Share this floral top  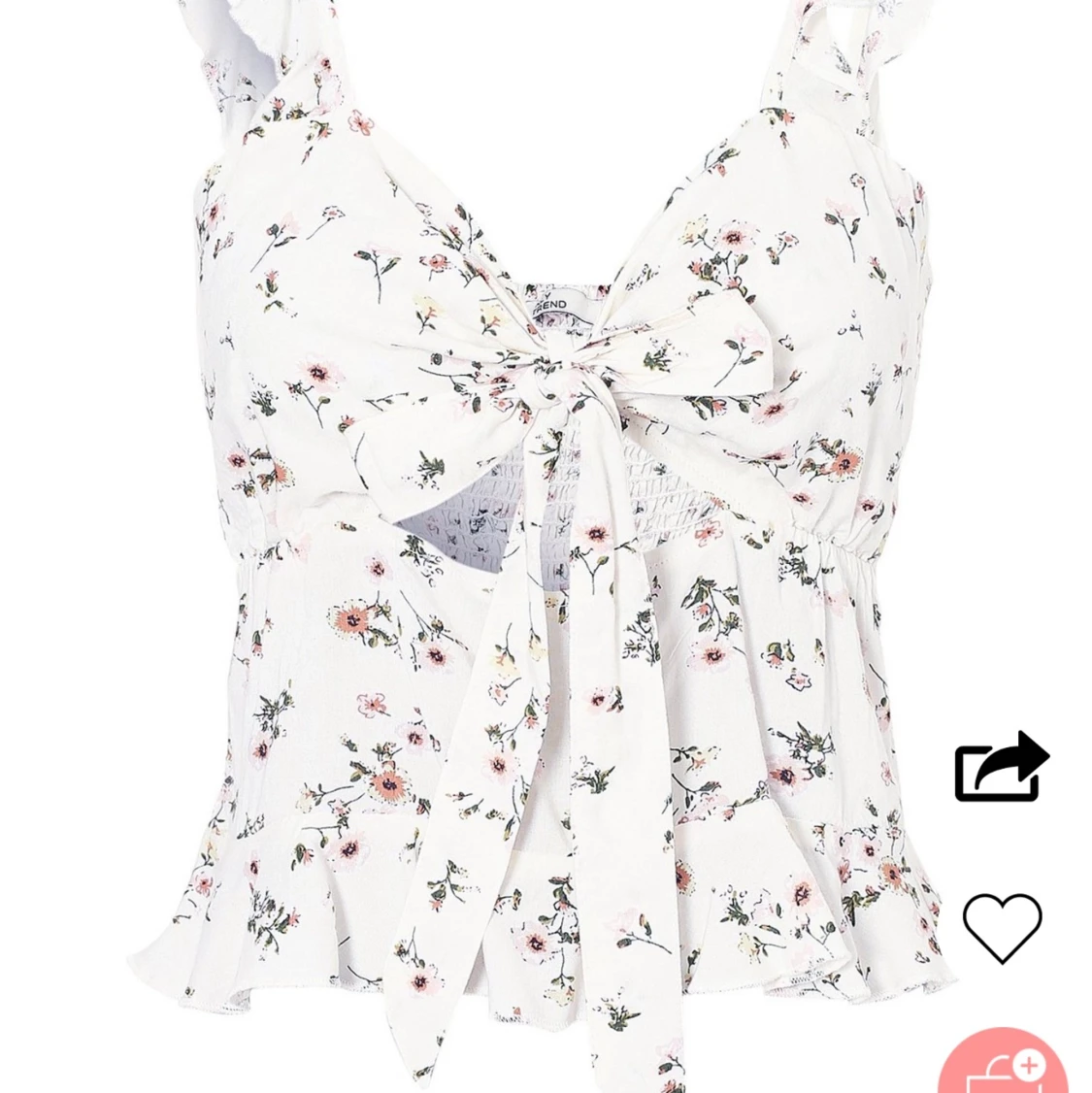coord(1001,768)
